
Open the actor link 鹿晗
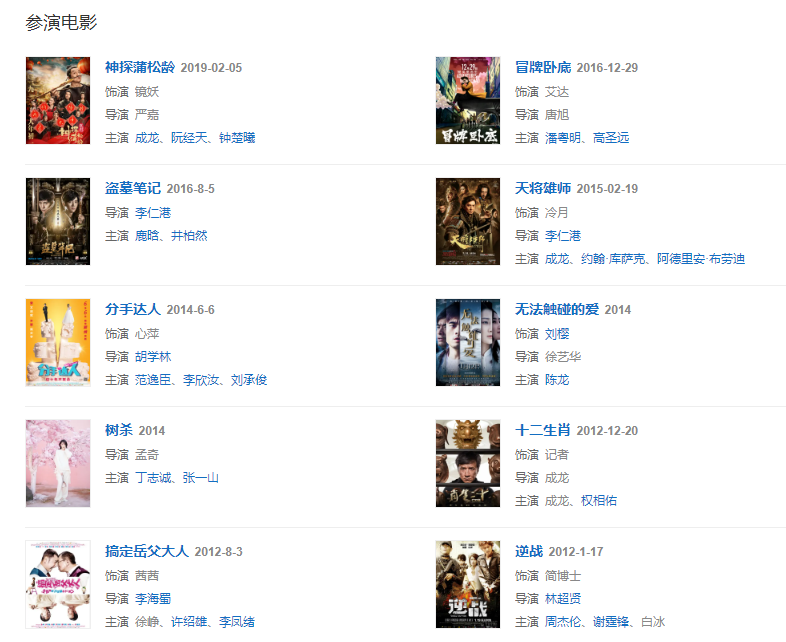coord(147,236)
